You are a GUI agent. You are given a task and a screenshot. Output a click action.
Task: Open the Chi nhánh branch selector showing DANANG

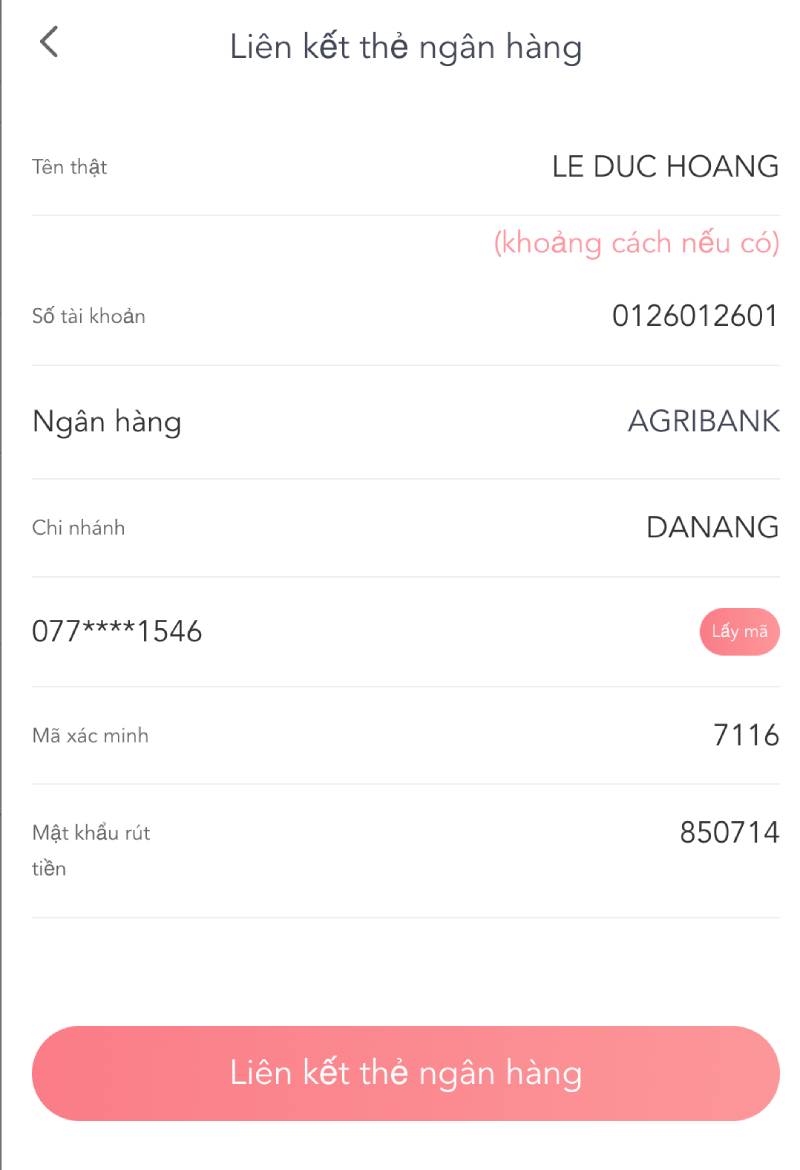pos(400,527)
